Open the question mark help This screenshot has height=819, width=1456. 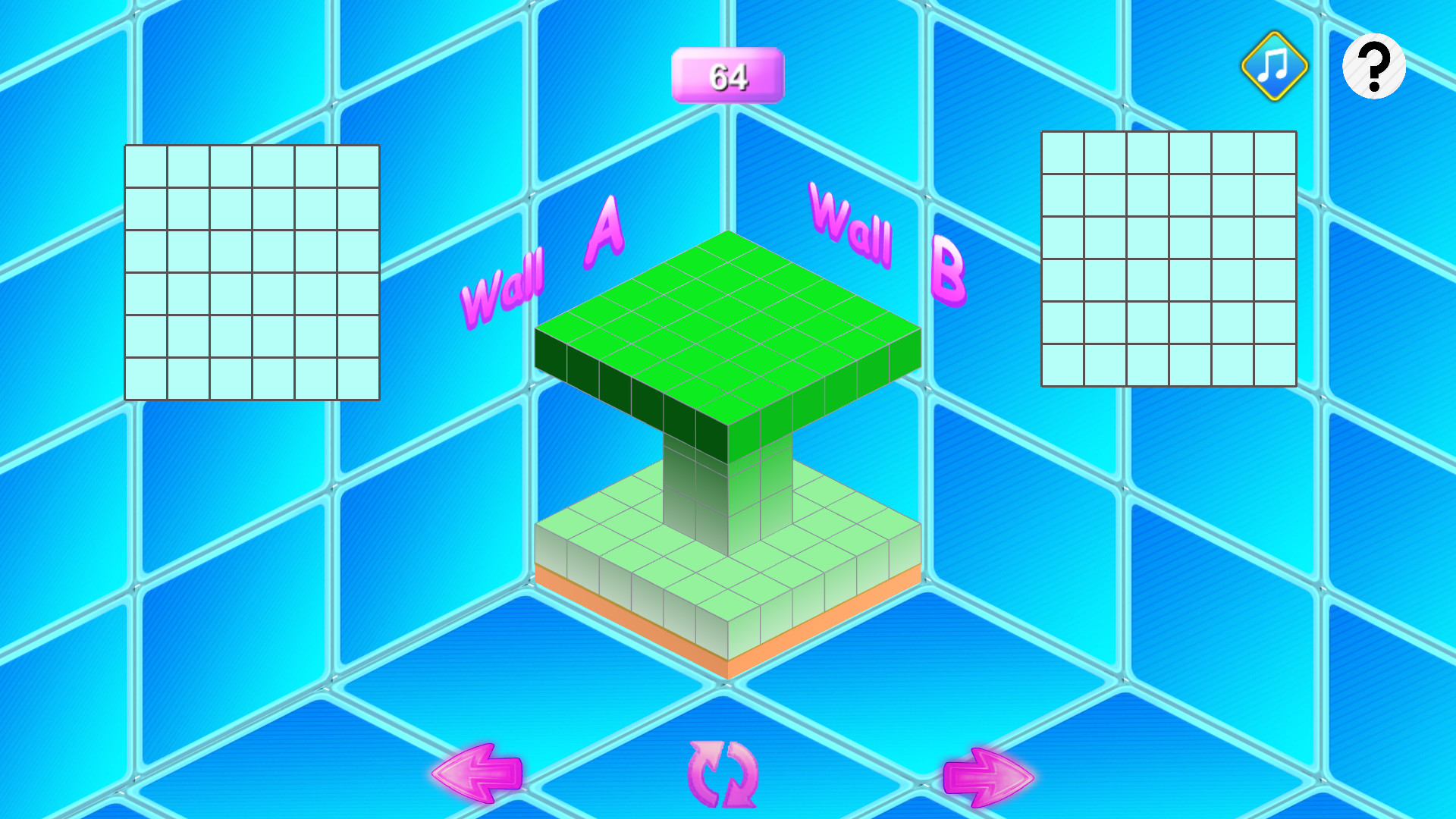click(1373, 66)
